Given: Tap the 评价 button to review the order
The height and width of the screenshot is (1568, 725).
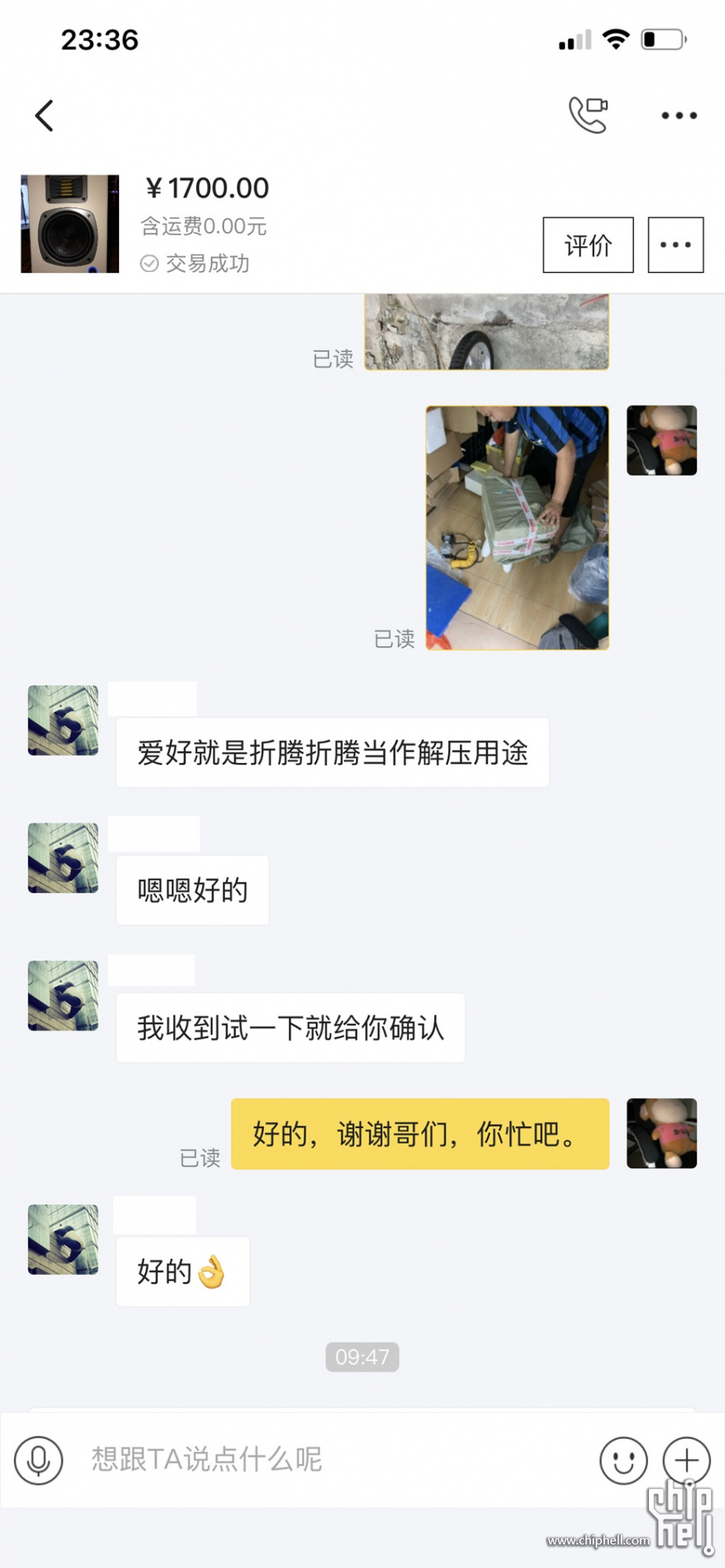Looking at the screenshot, I should tap(588, 245).
